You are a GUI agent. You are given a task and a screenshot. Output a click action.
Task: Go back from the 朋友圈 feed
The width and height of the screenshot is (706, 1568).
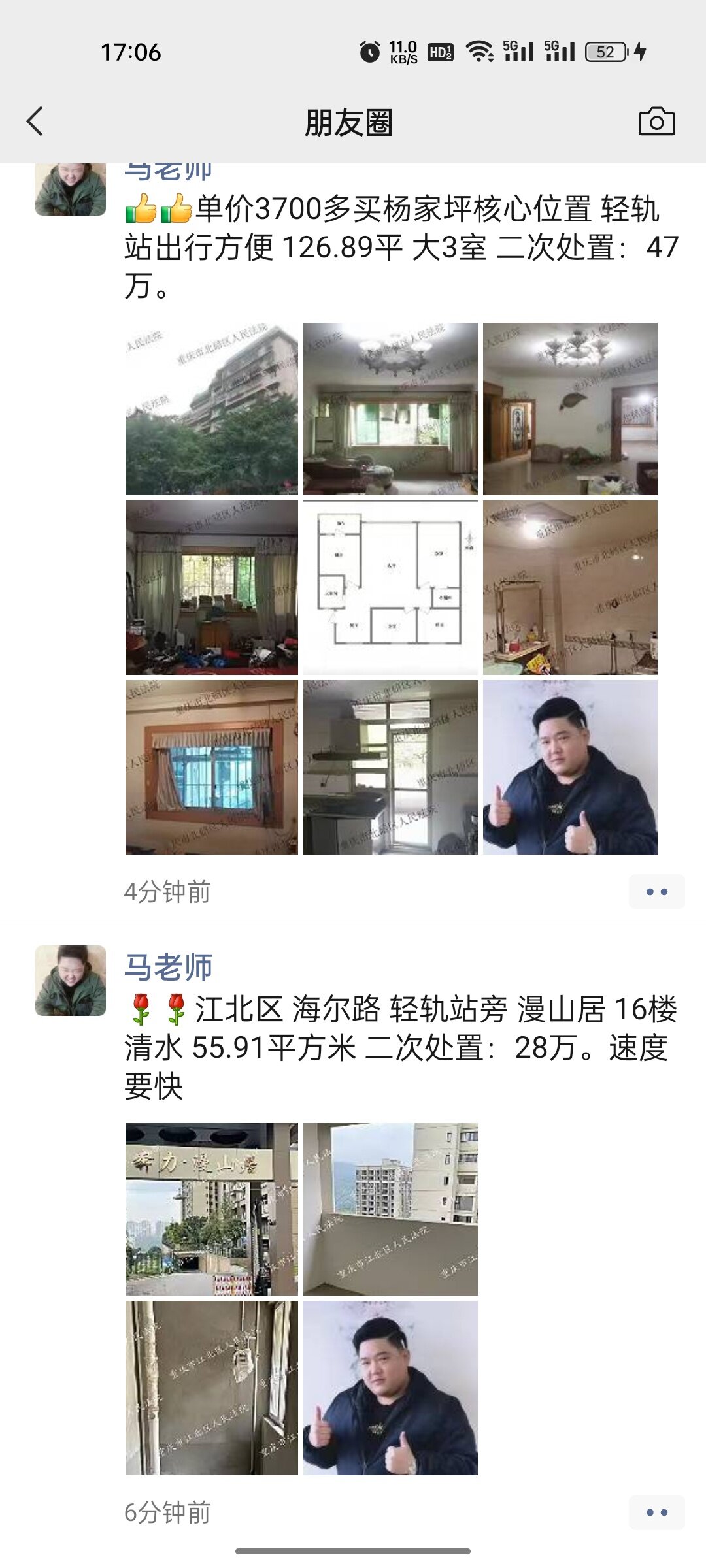pos(35,122)
